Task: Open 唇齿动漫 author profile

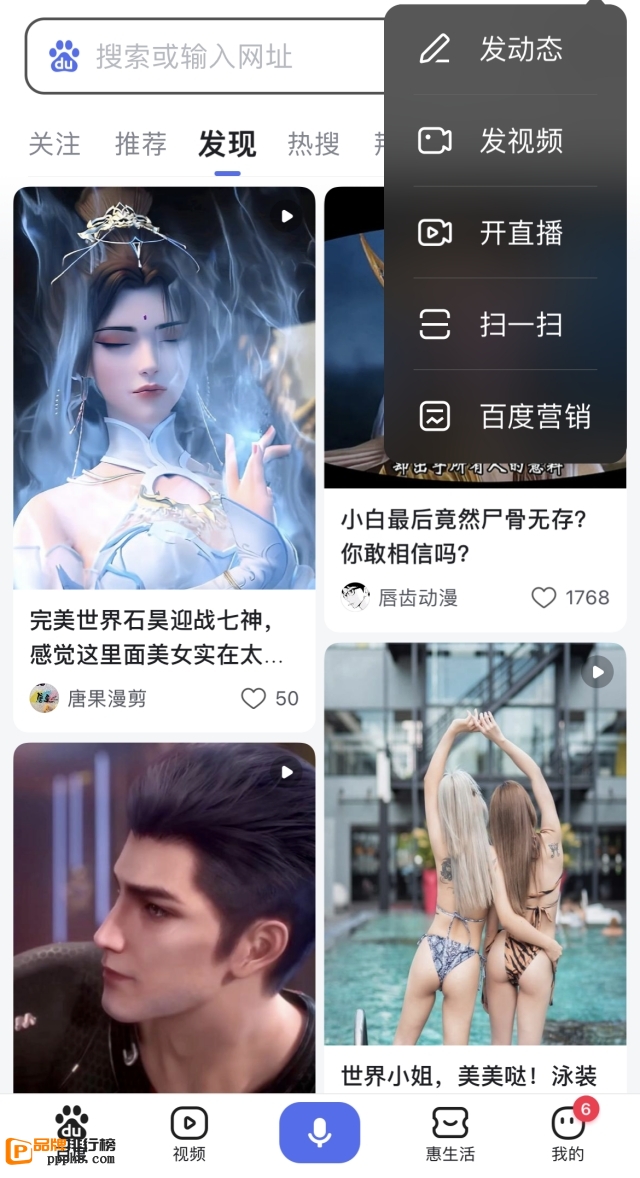Action: 400,597
